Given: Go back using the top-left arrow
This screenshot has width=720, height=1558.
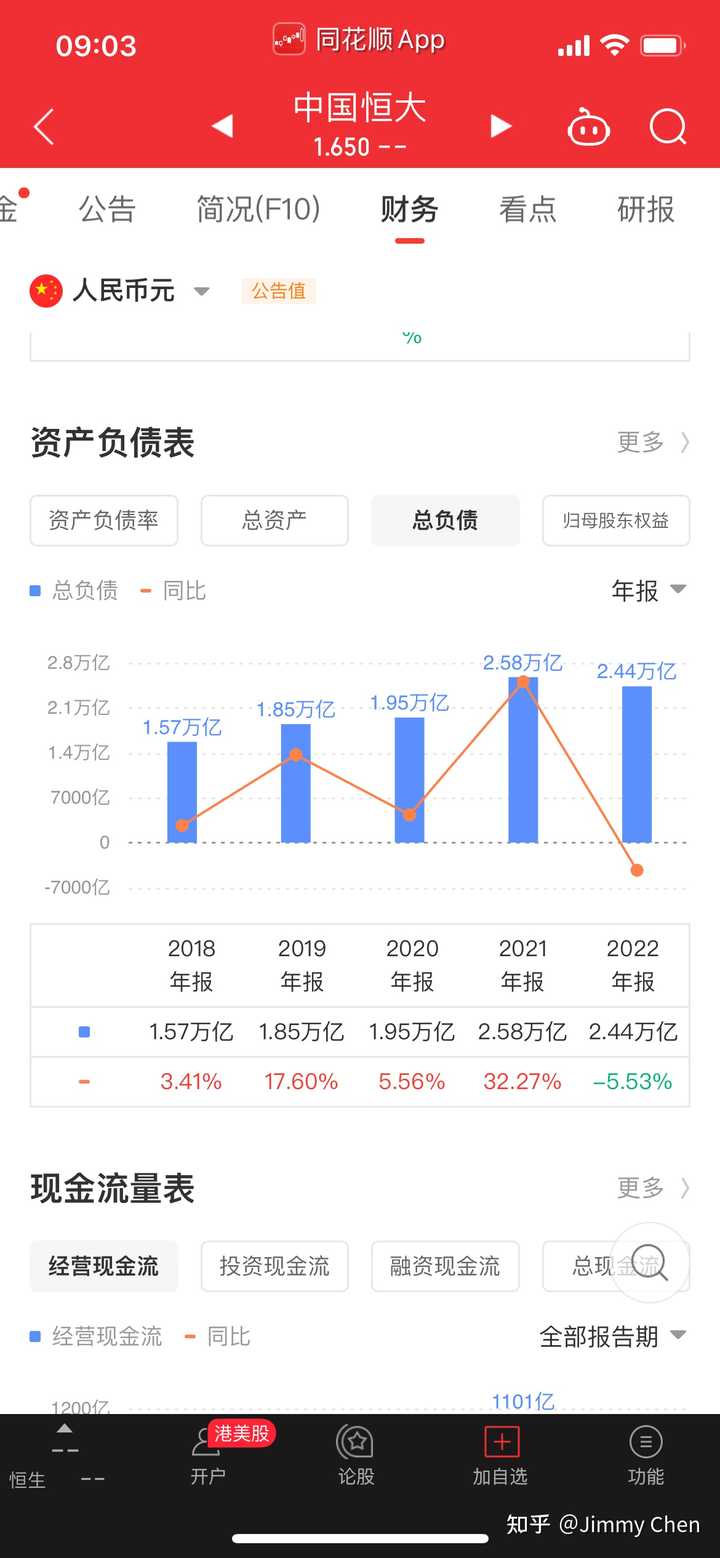Looking at the screenshot, I should coord(43,127).
